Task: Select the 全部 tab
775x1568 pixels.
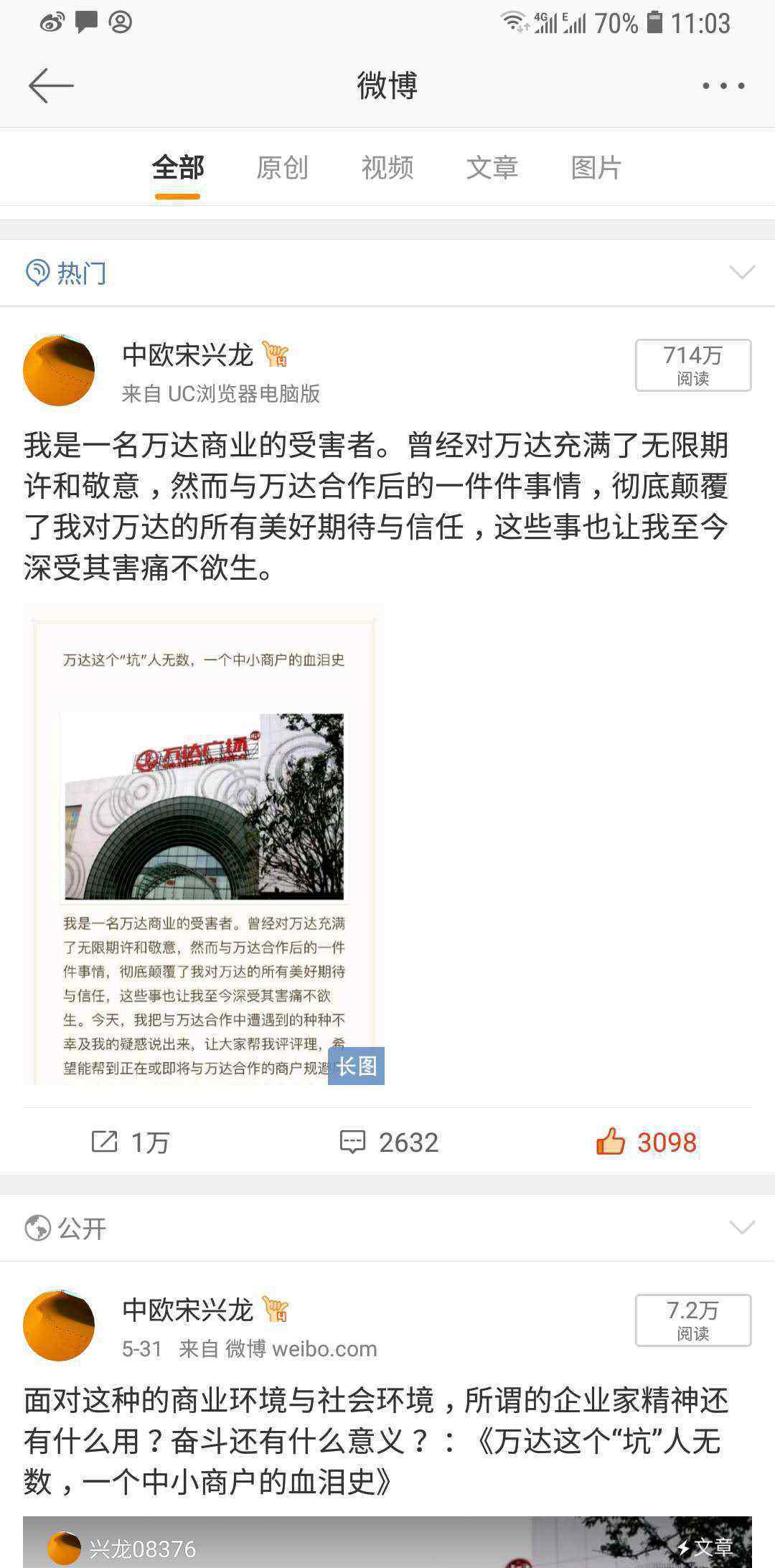Action: click(x=178, y=168)
